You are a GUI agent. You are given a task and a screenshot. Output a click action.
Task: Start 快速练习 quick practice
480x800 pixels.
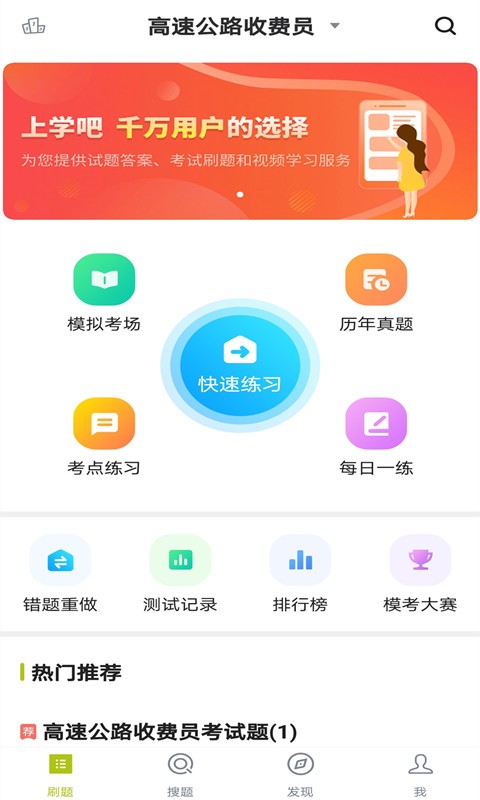[x=240, y=365]
